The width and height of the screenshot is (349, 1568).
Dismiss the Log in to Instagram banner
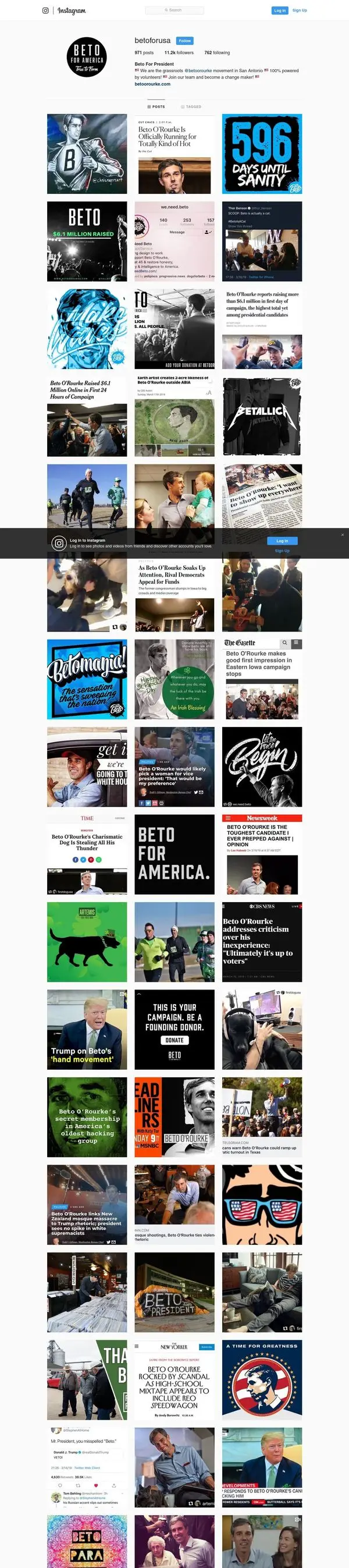click(343, 535)
